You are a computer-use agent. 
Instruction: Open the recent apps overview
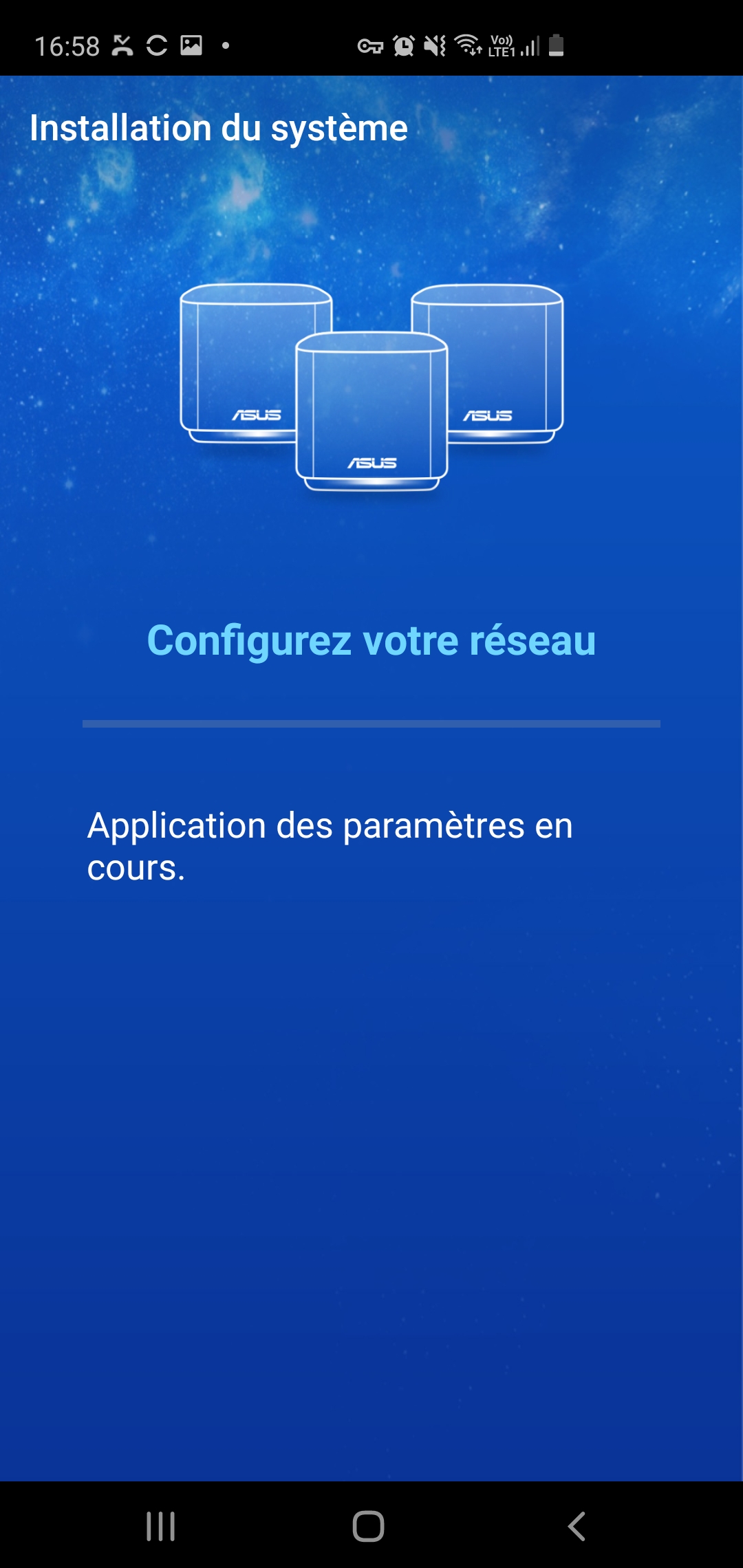pyautogui.click(x=161, y=1526)
